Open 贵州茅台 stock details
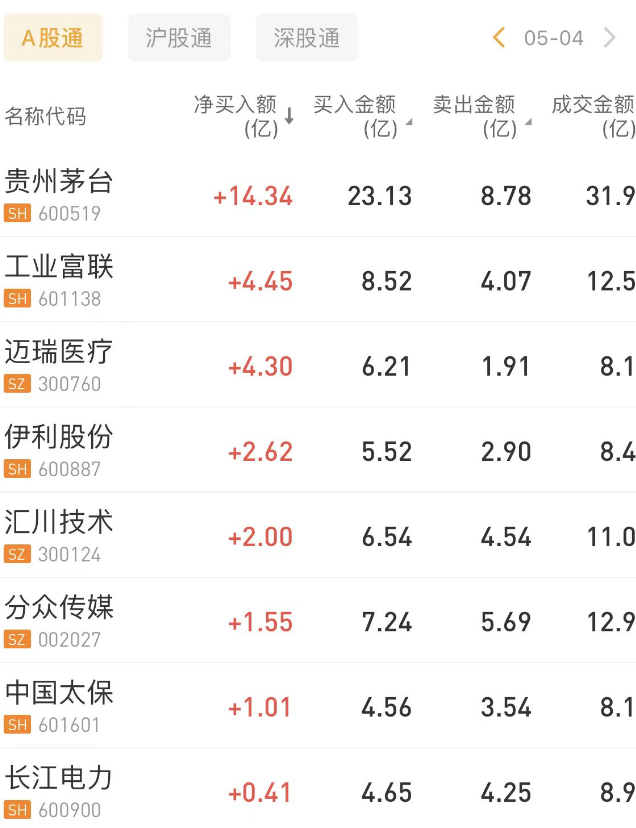This screenshot has width=636, height=828. coord(60,194)
